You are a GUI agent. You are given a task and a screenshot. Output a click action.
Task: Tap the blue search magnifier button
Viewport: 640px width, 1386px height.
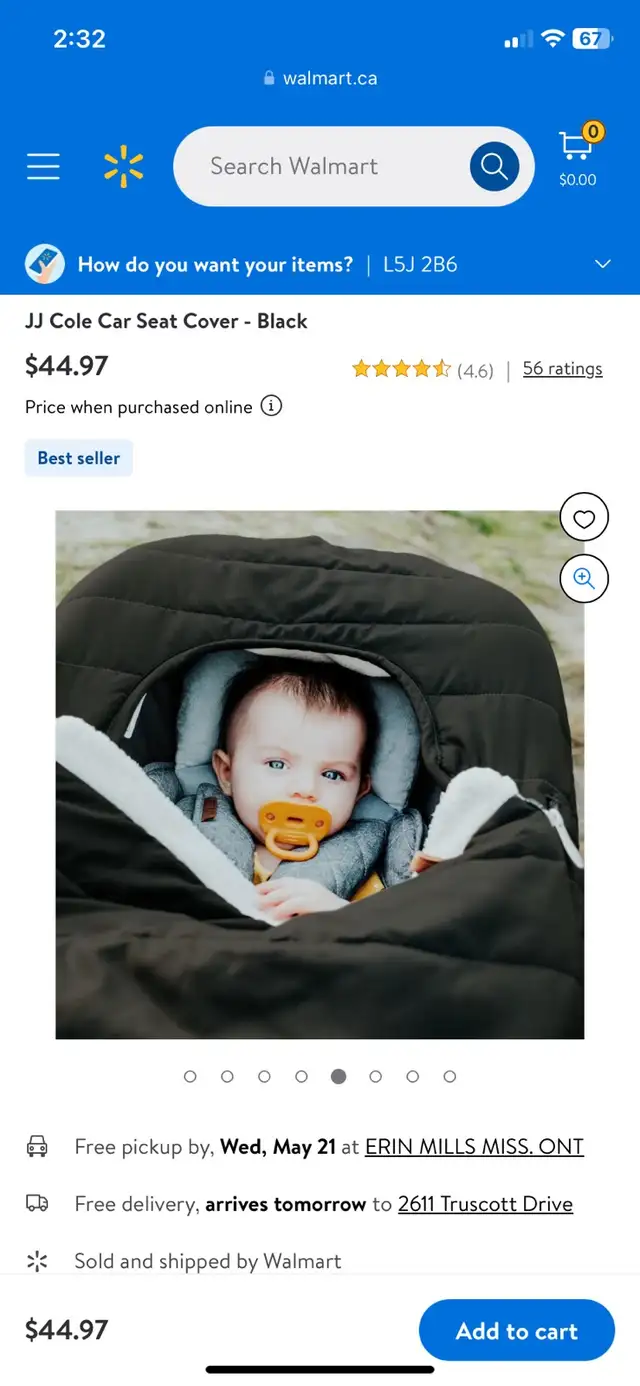coord(495,166)
